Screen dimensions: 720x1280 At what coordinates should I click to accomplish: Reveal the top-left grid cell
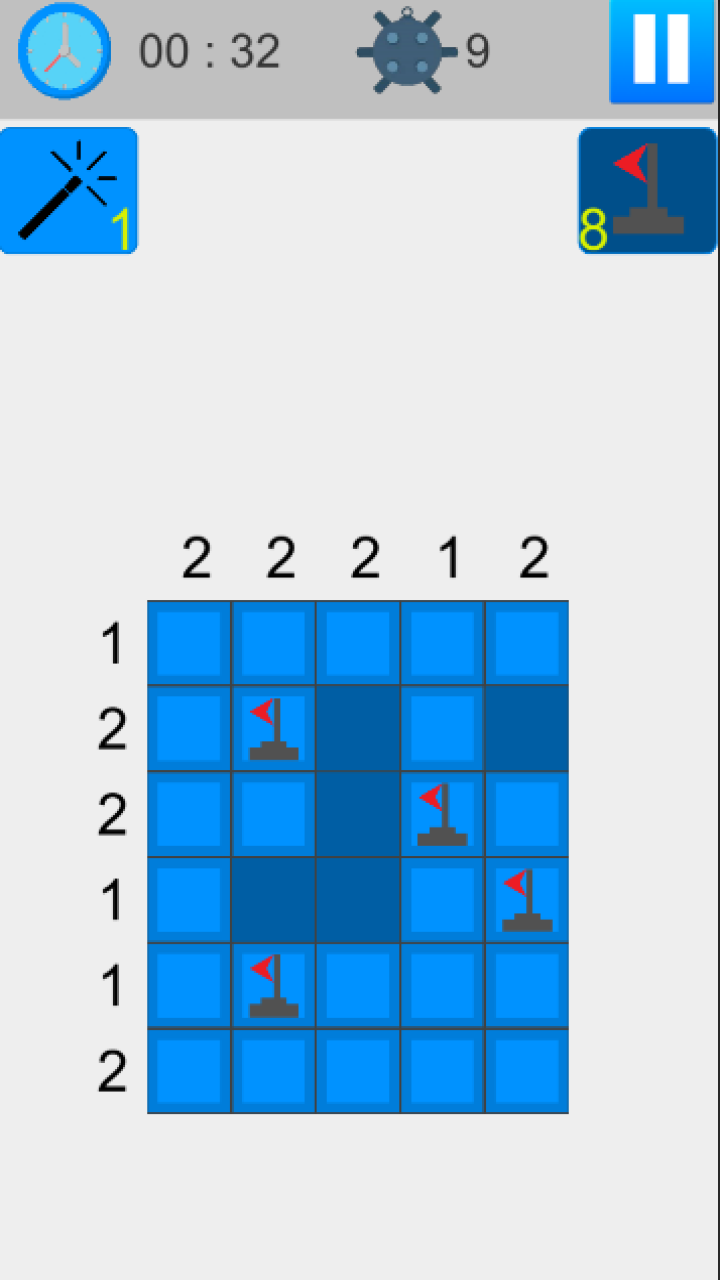pos(189,643)
